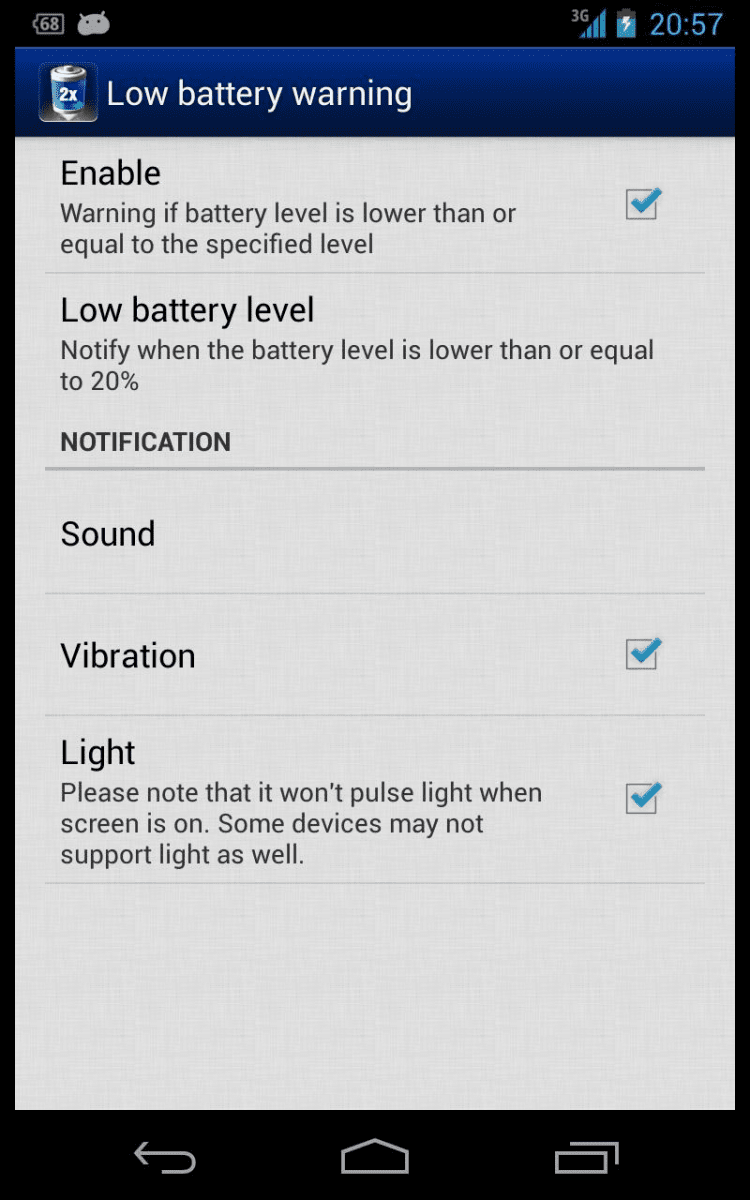Disable the Vibration checkbox
The image size is (750, 1200).
coord(641,654)
